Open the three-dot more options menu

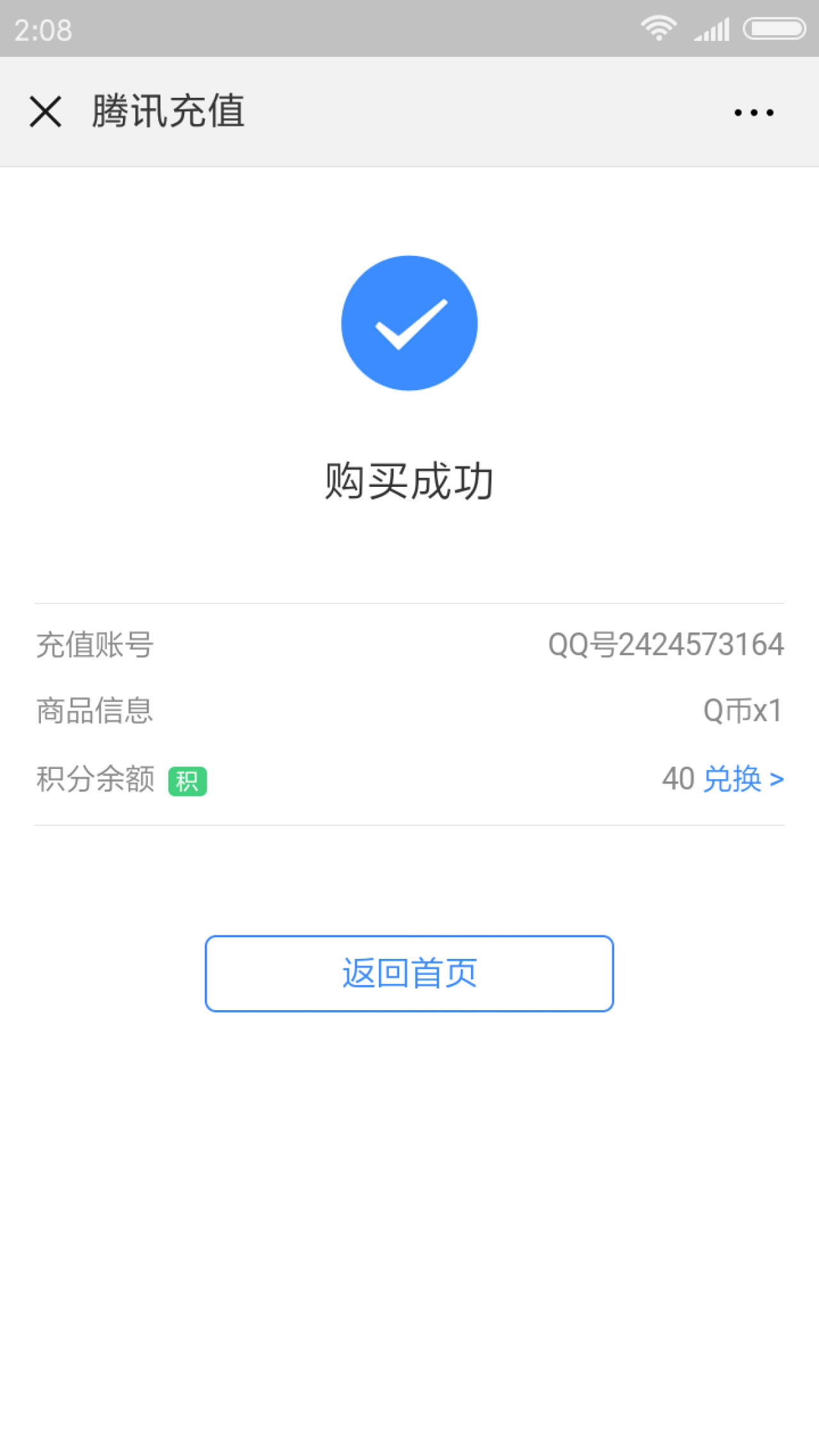(x=754, y=113)
